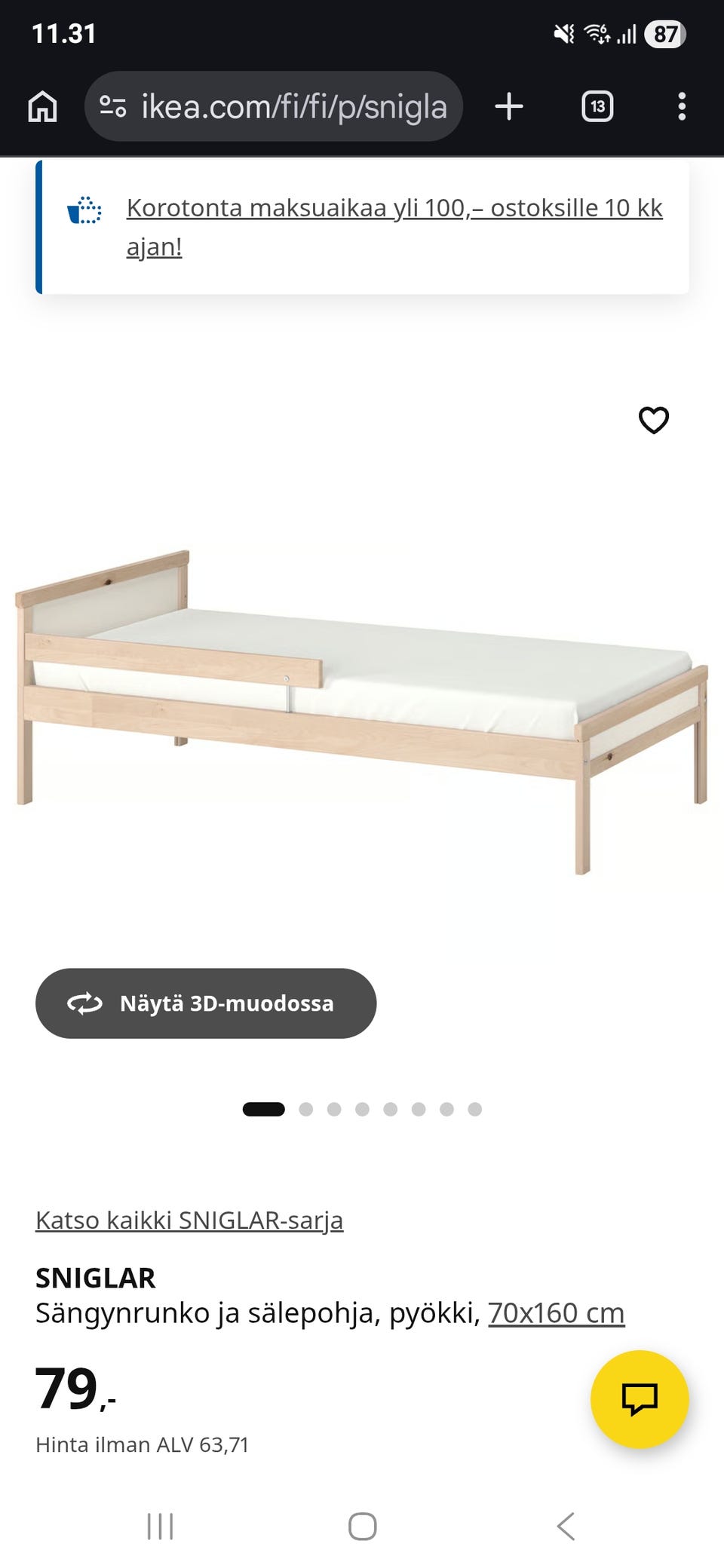Open the browser overflow menu
This screenshot has width=724, height=1568.
tap(683, 106)
